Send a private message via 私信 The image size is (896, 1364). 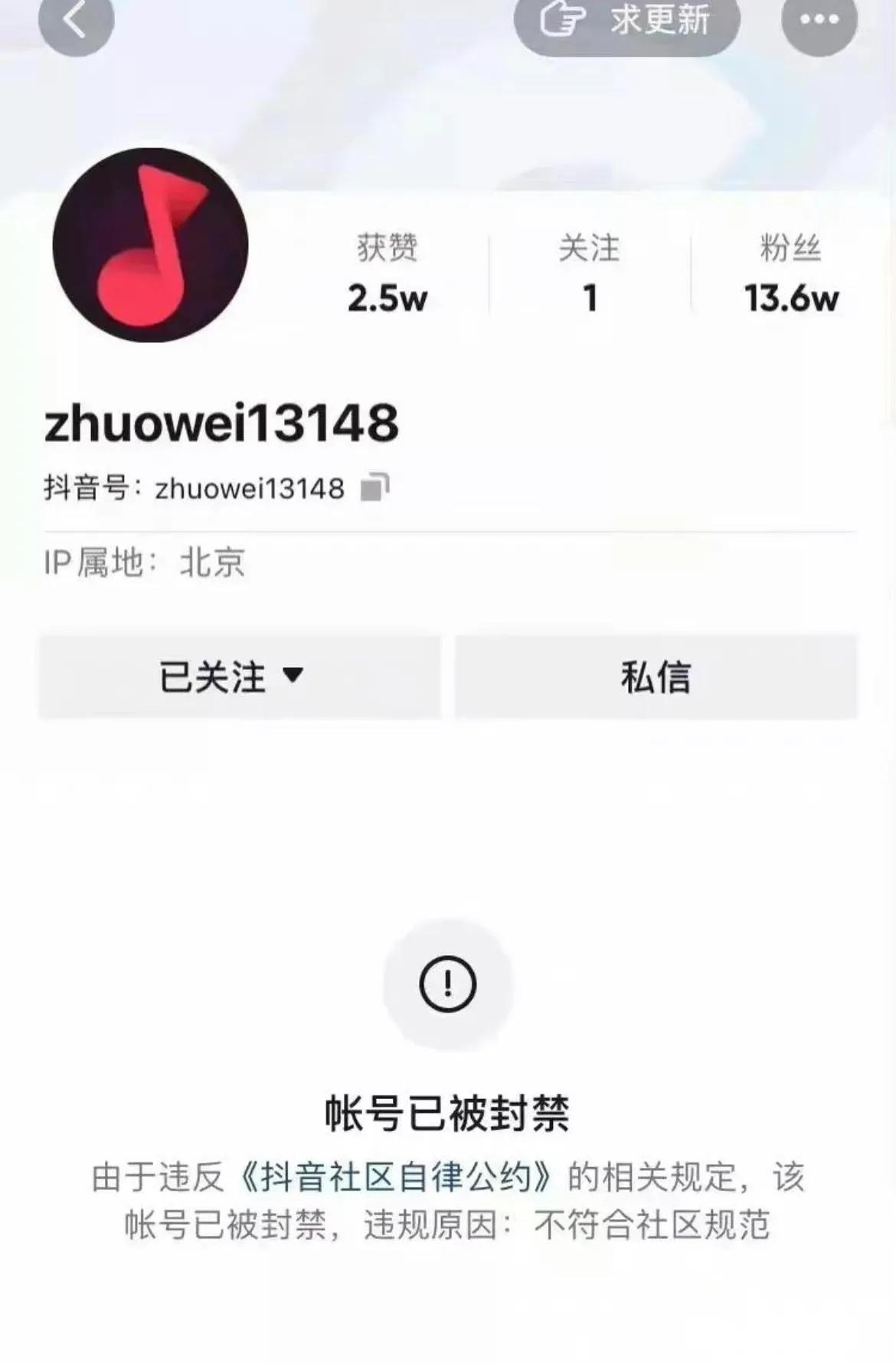point(656,677)
